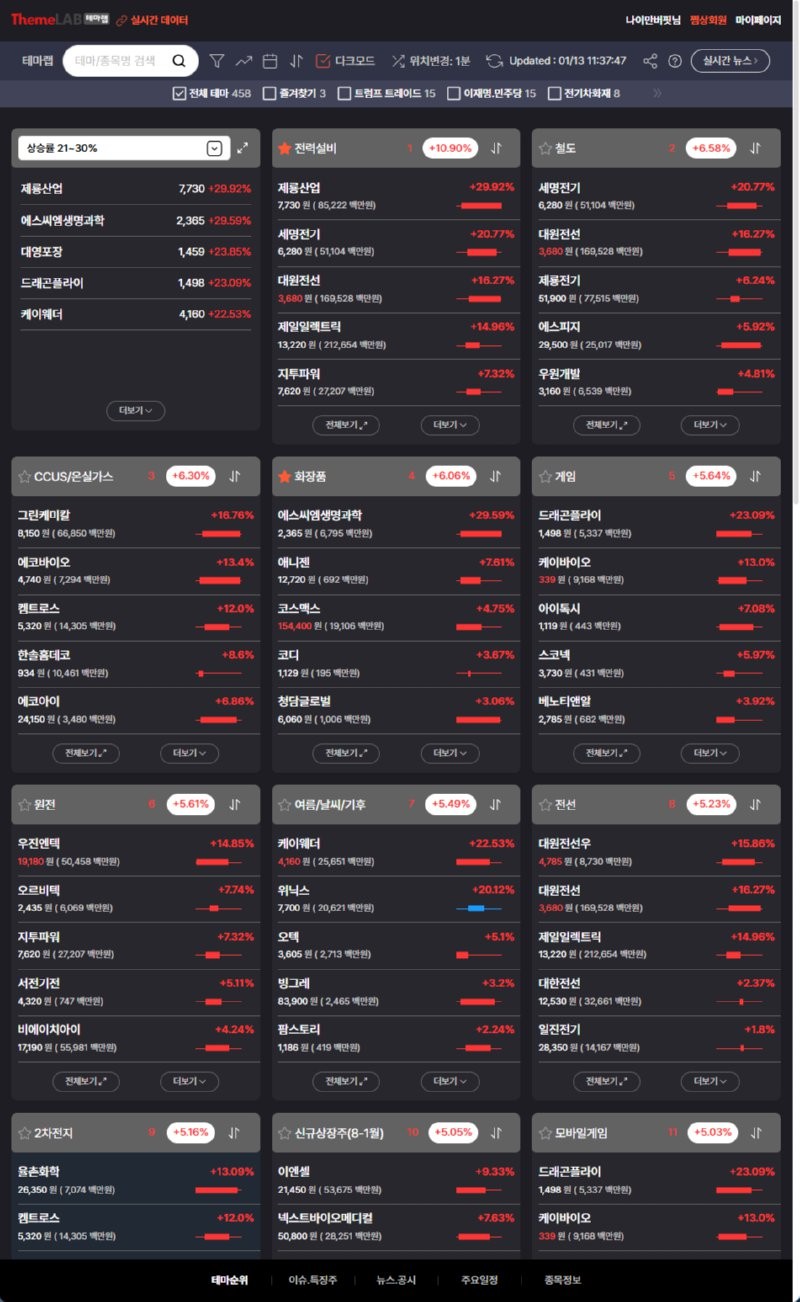
Task: Switch to the 주요일정 tab
Action: [479, 1280]
